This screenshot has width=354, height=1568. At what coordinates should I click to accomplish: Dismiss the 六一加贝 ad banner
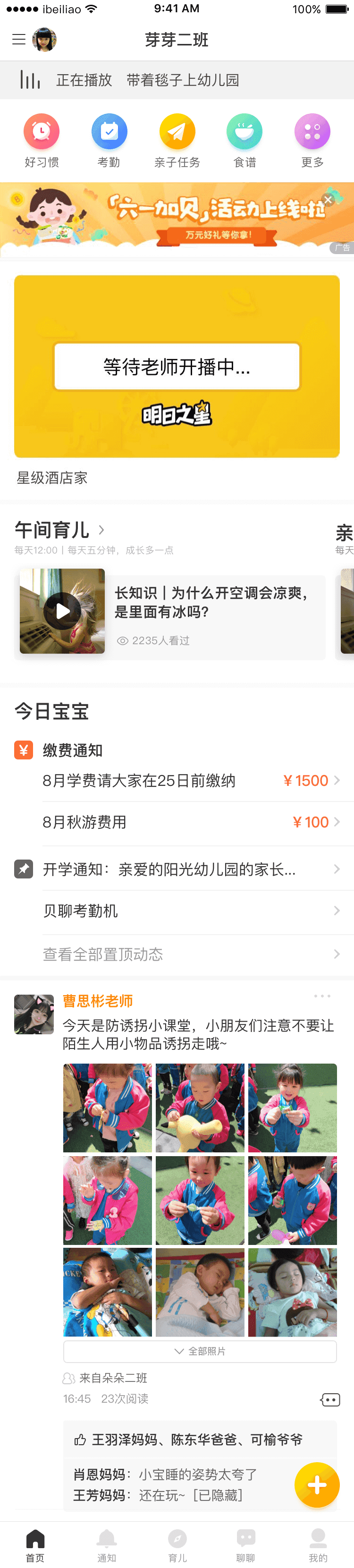click(328, 200)
